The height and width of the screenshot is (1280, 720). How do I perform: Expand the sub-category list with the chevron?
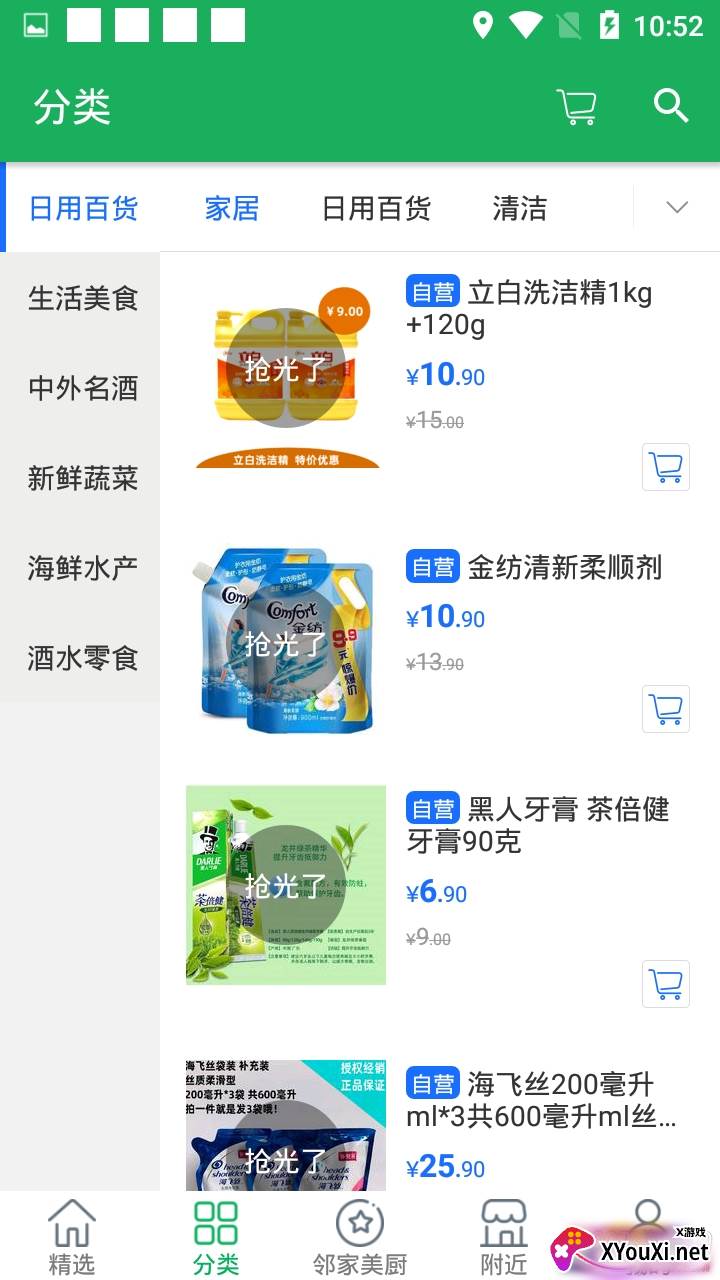point(677,207)
